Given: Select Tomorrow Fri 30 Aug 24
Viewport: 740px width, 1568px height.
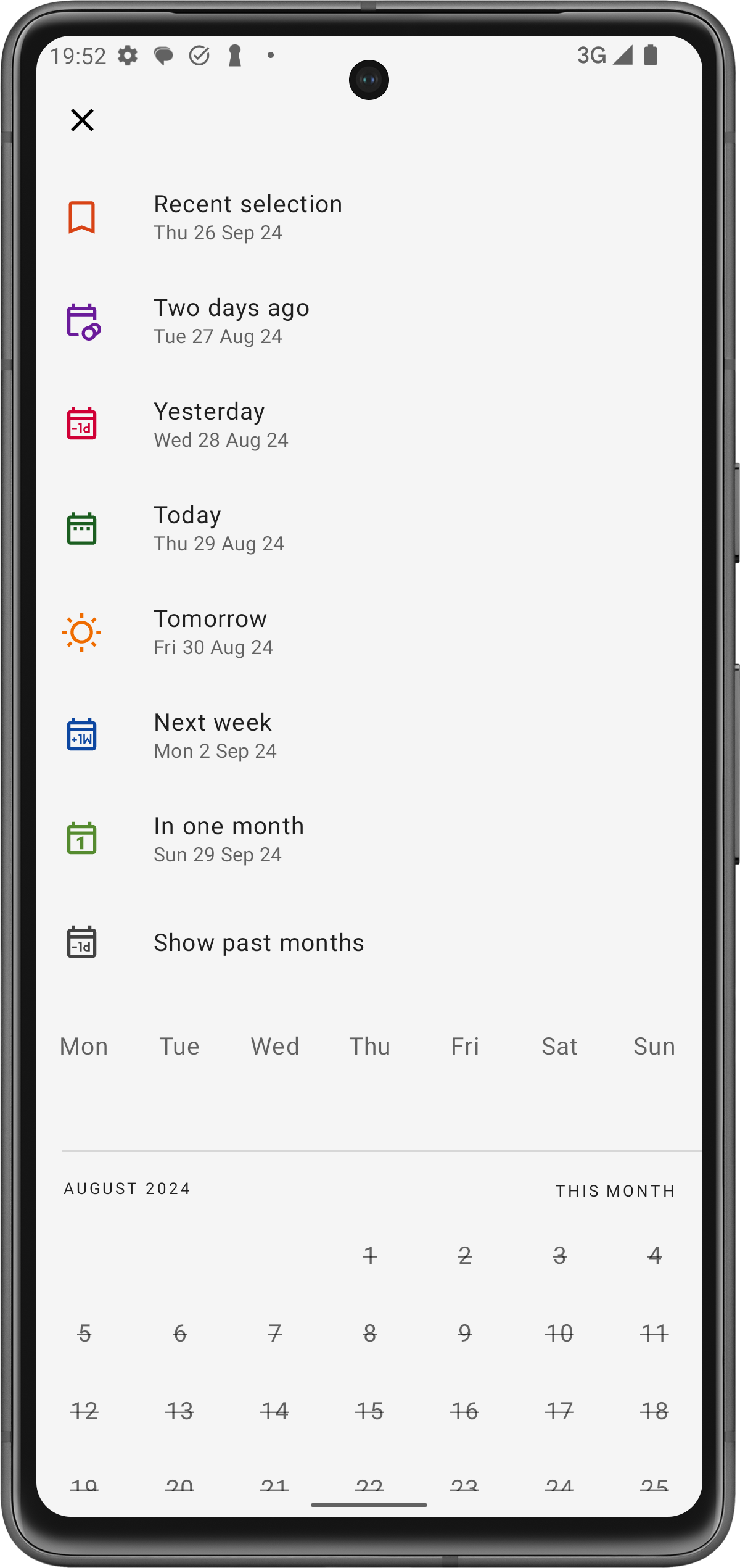Looking at the screenshot, I should tap(213, 632).
